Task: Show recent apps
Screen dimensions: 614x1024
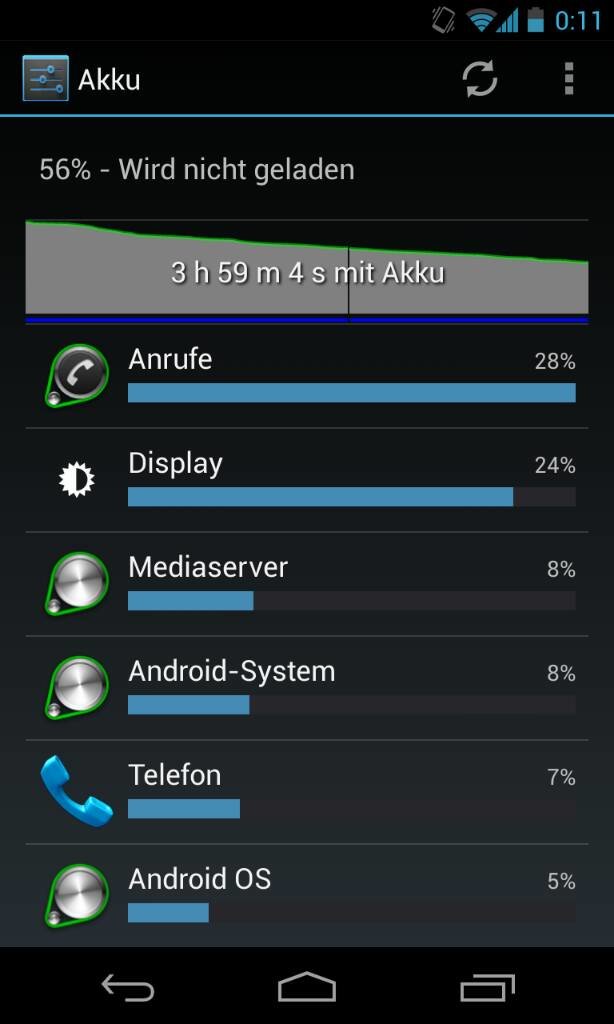Action: pyautogui.click(x=487, y=988)
